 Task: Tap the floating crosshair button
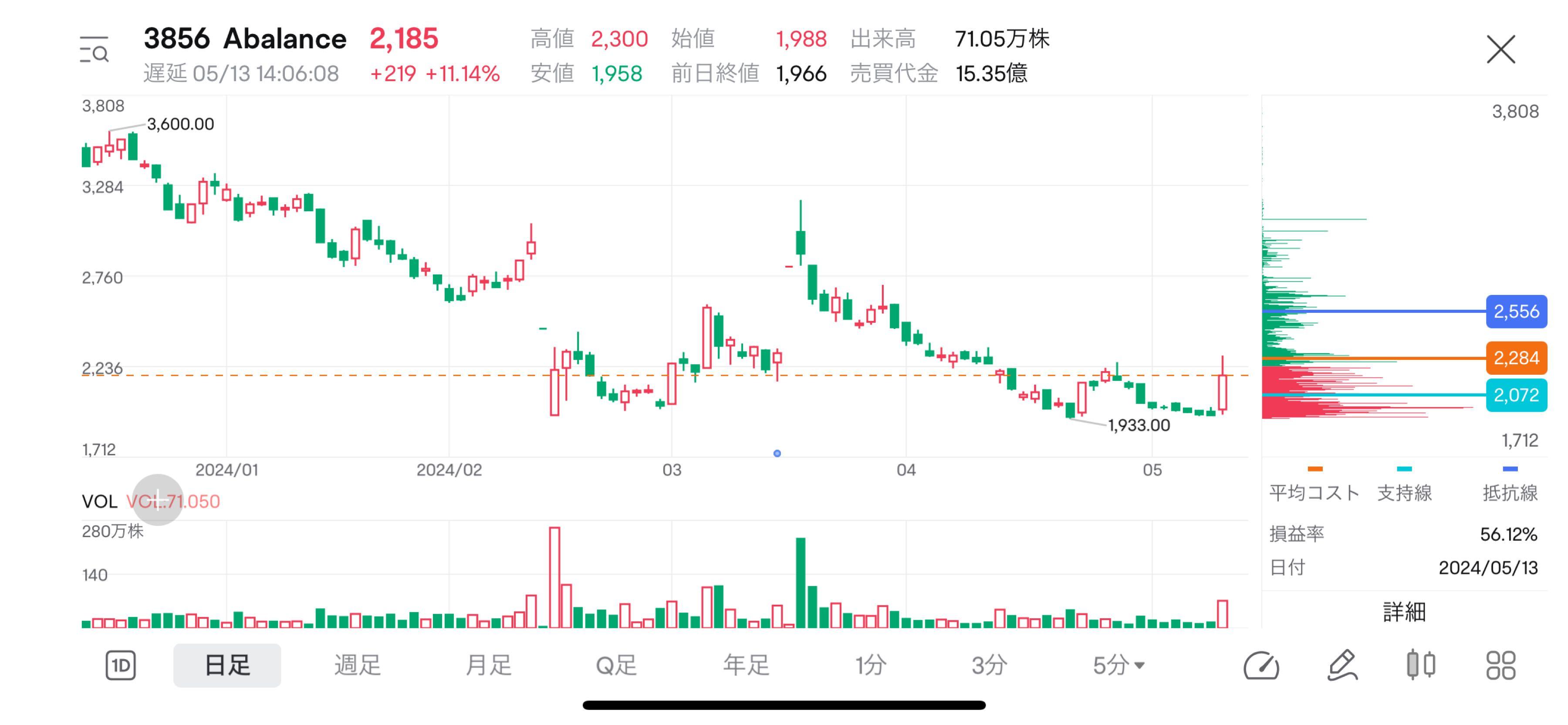158,500
